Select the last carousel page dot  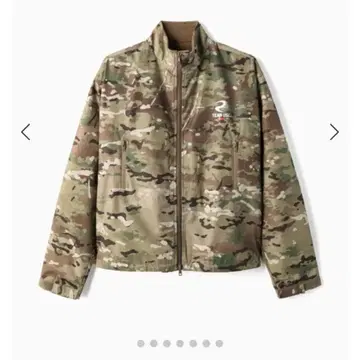219,343
